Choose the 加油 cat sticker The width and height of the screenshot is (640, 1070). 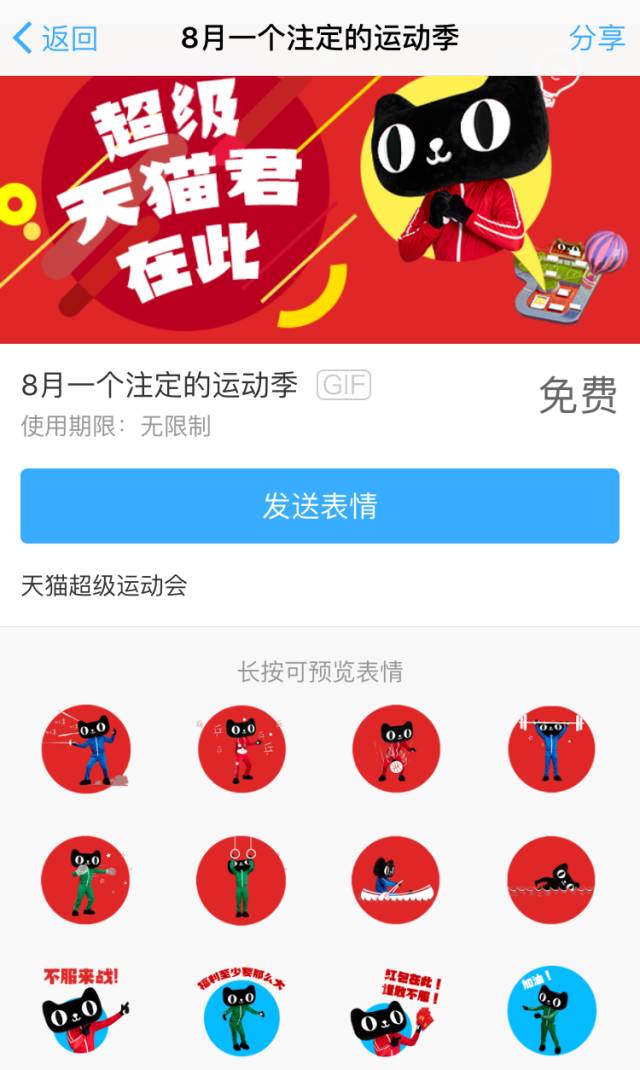(x=551, y=1008)
